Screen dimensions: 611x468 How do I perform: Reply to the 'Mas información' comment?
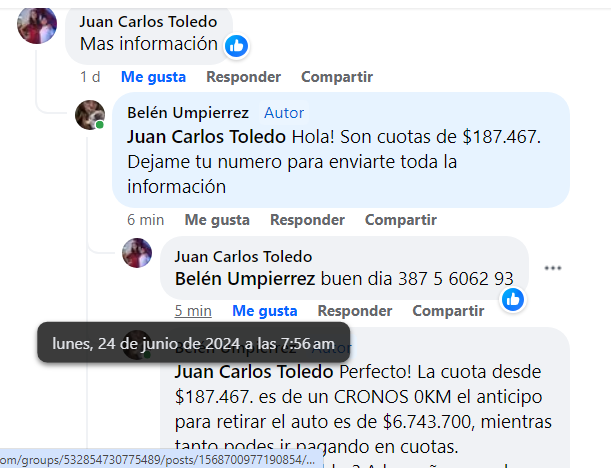click(x=243, y=77)
